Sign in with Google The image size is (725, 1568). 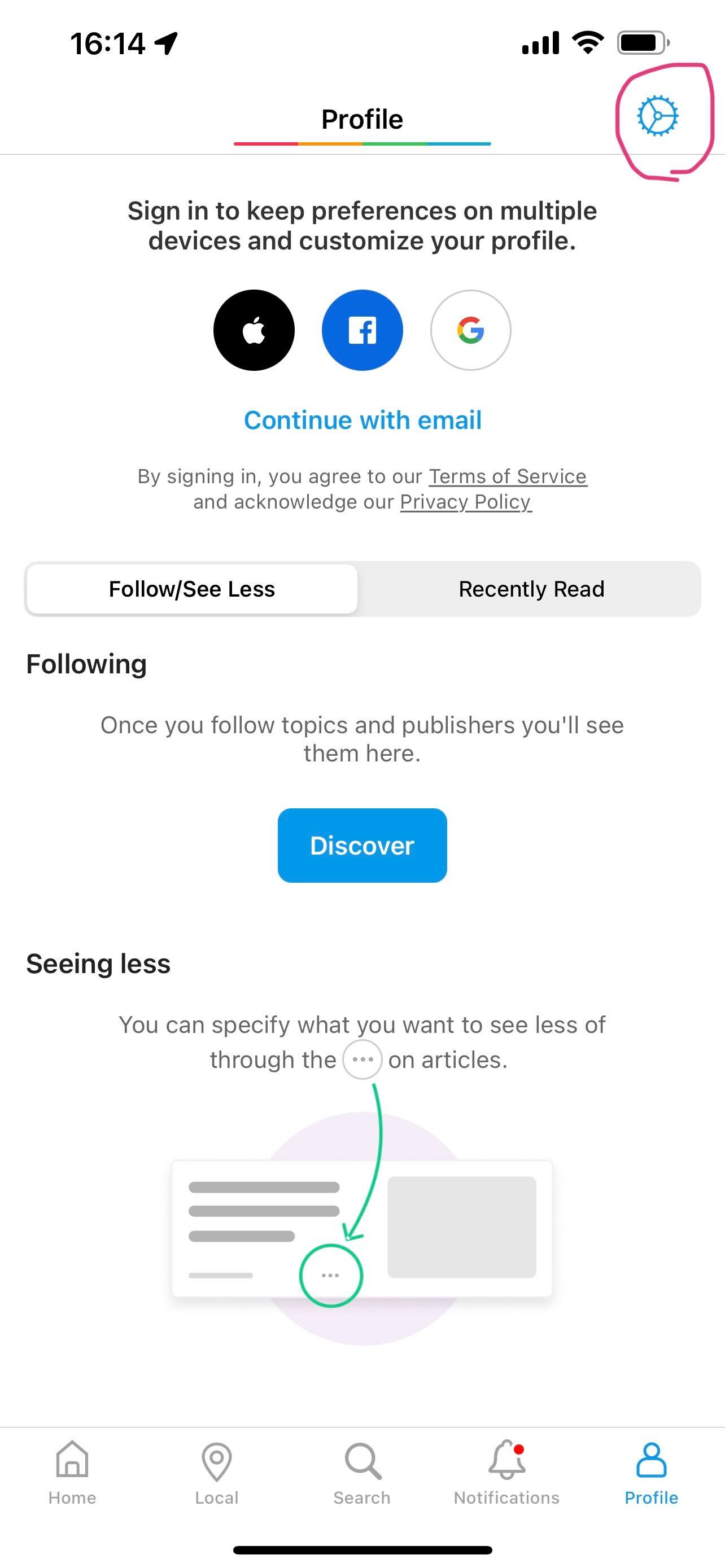[x=470, y=330]
